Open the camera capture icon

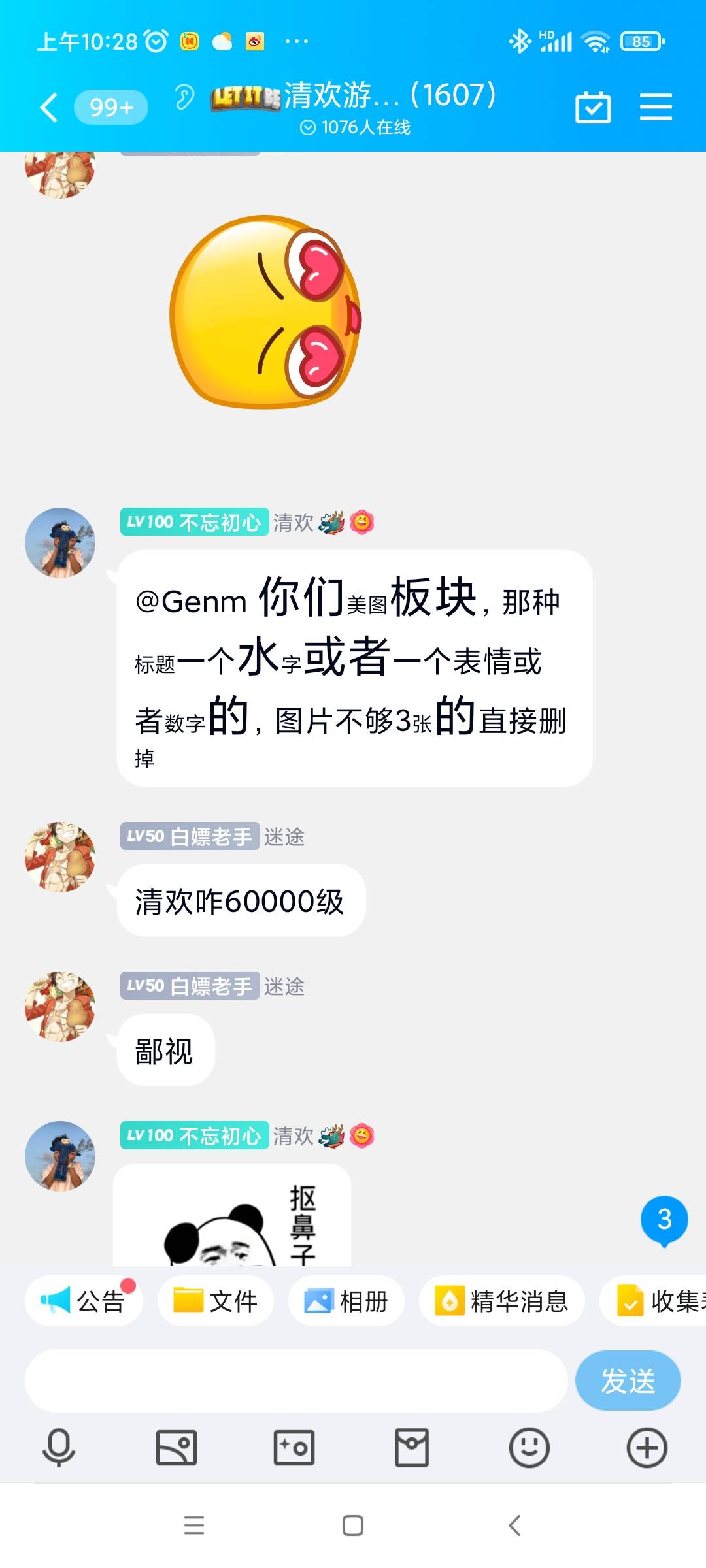click(294, 1448)
